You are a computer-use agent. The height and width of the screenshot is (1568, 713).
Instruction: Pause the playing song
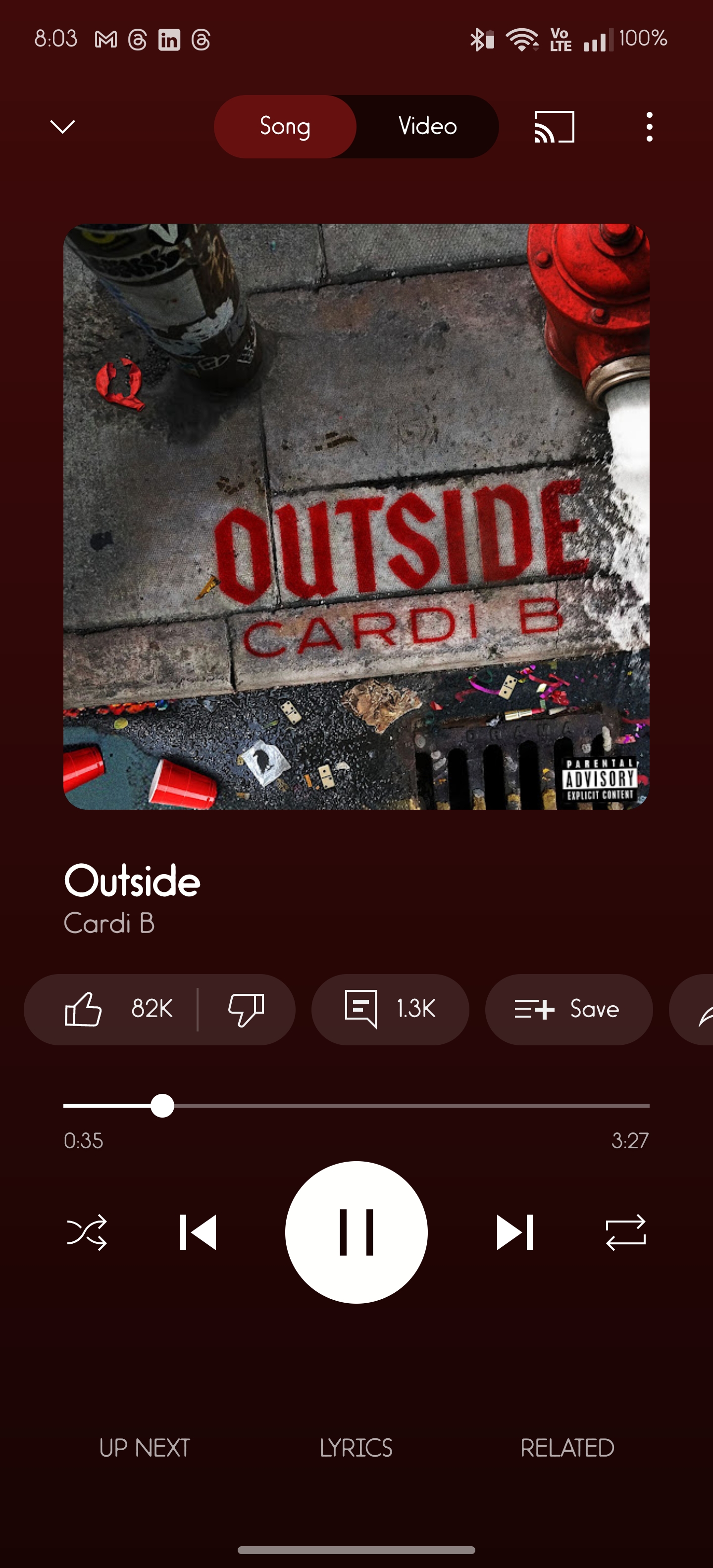pos(356,1232)
